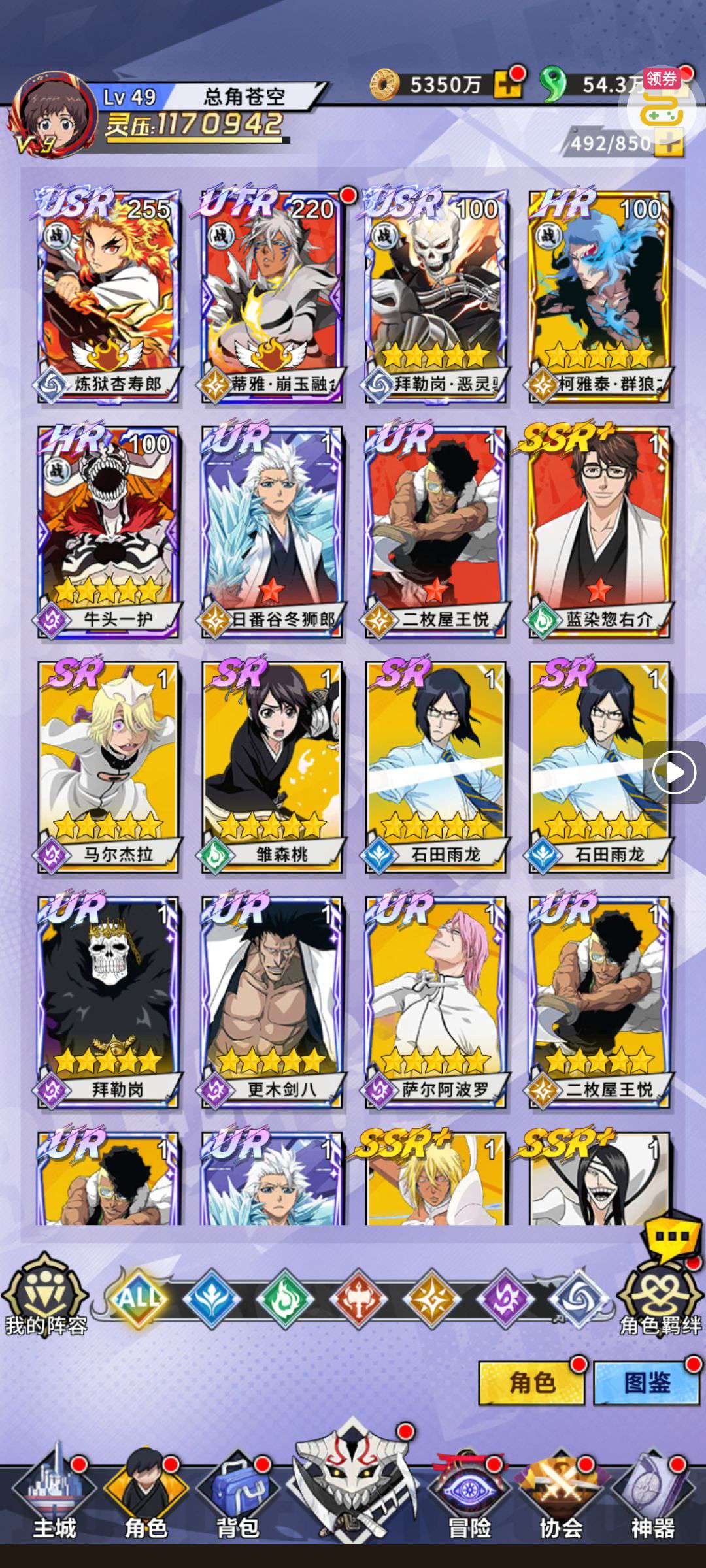Image resolution: width=706 pixels, height=1568 pixels.
Task: Select the 蓝染惣右介 SSR+ card
Action: click(599, 529)
